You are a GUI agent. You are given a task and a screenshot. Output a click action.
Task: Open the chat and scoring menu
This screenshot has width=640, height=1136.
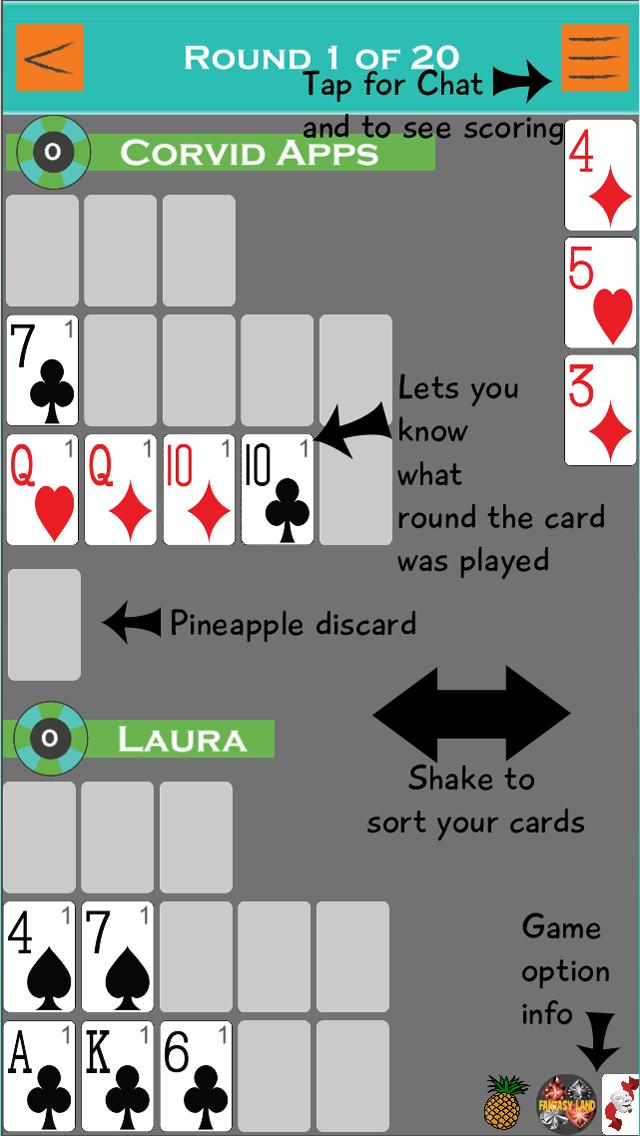pyautogui.click(x=594, y=57)
